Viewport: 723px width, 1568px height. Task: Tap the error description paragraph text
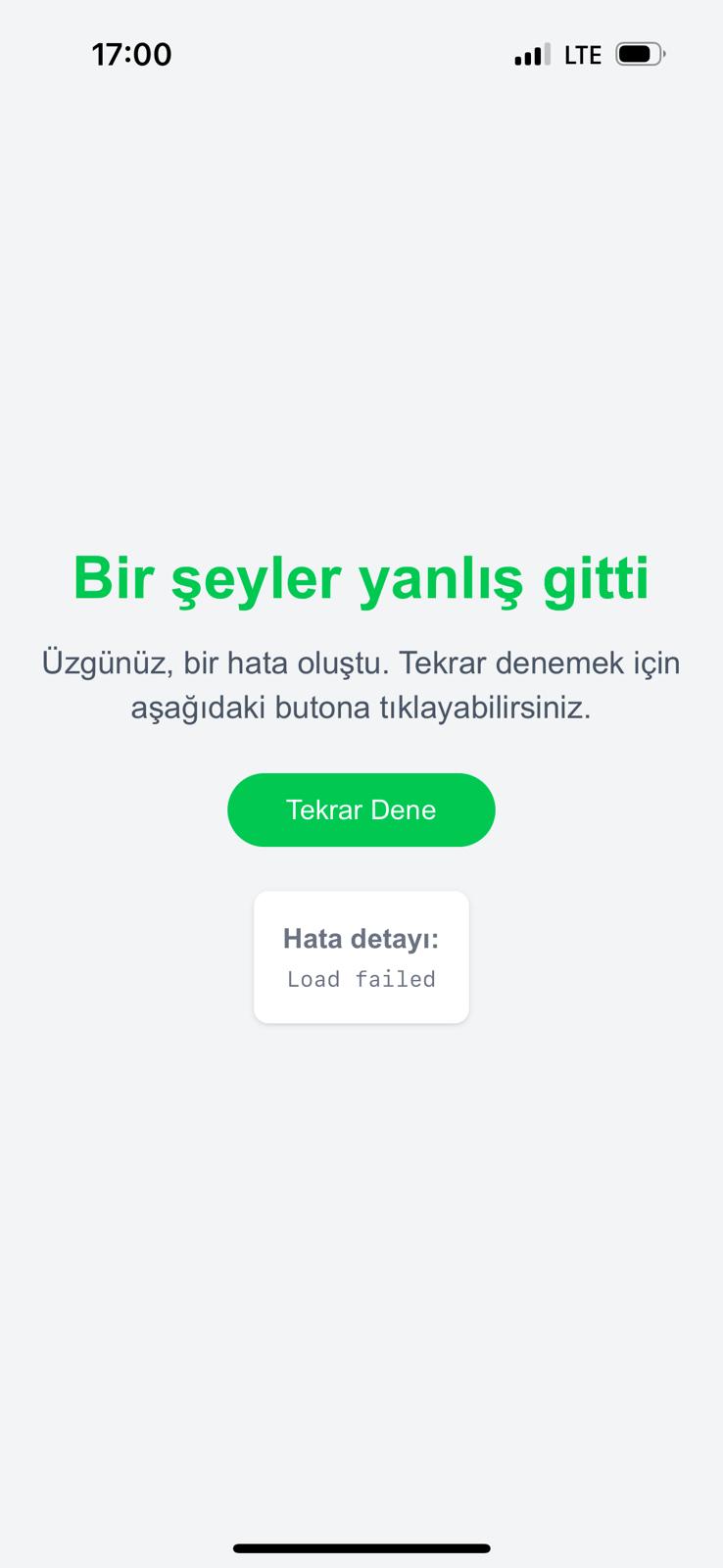[x=361, y=684]
